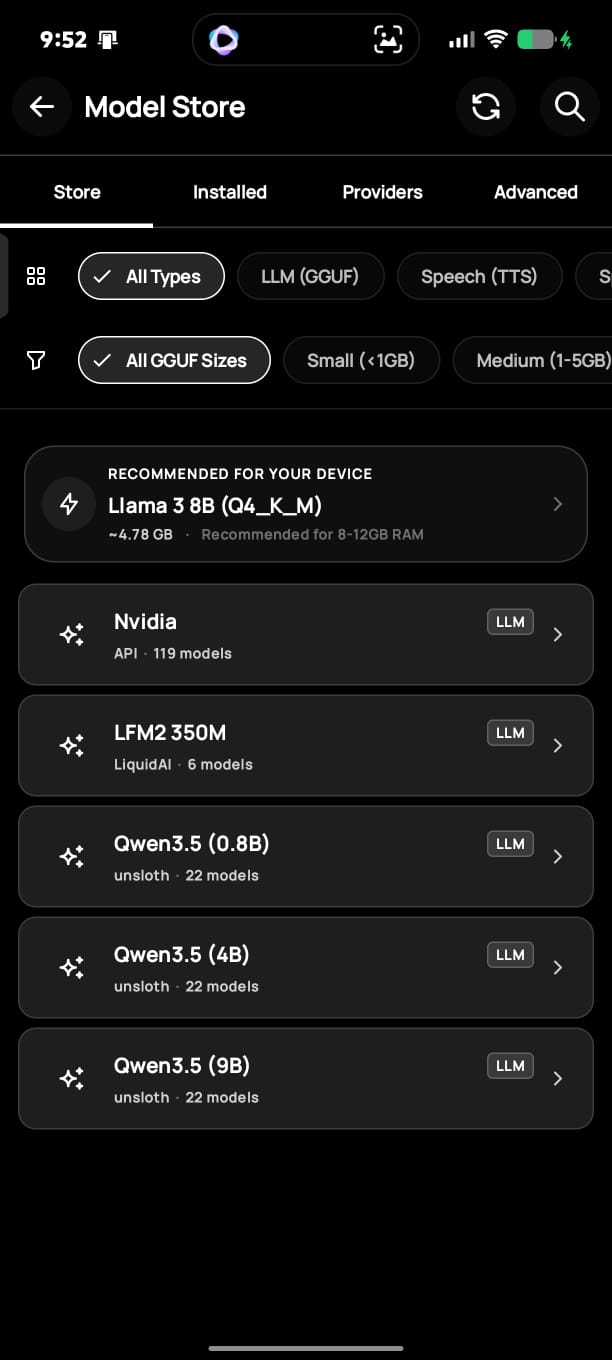
Task: Go back from Model Store
Action: (42, 106)
